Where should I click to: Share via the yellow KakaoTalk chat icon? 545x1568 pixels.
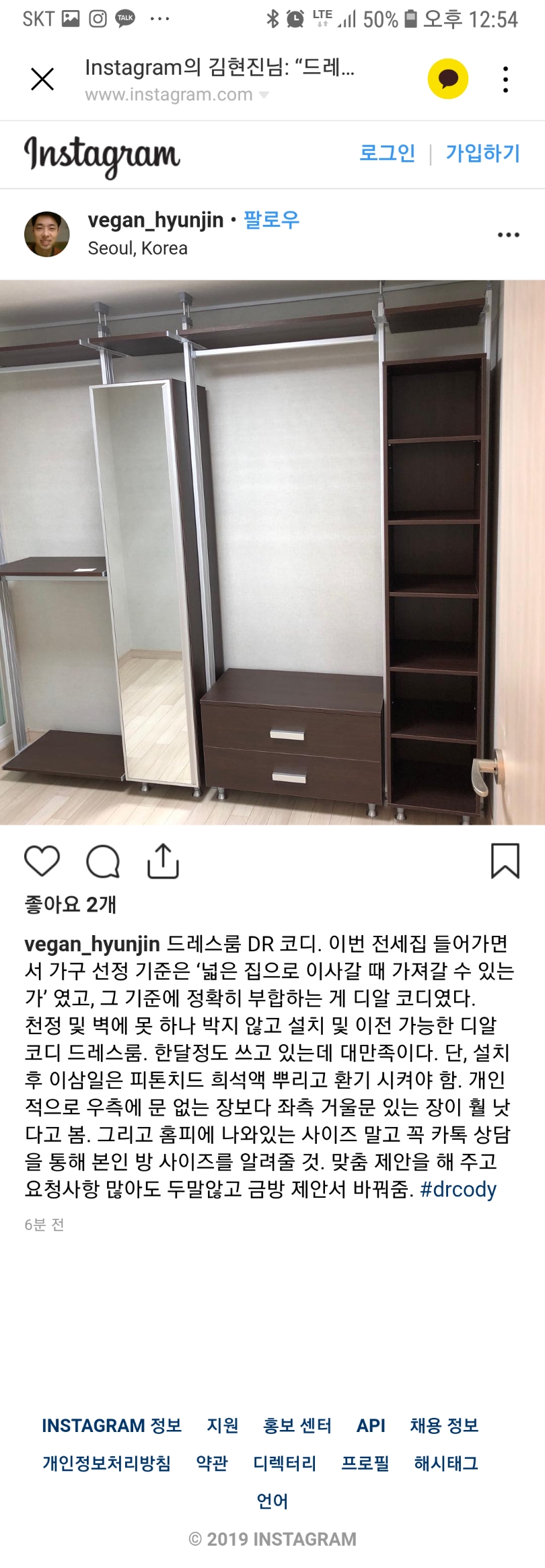(x=448, y=79)
